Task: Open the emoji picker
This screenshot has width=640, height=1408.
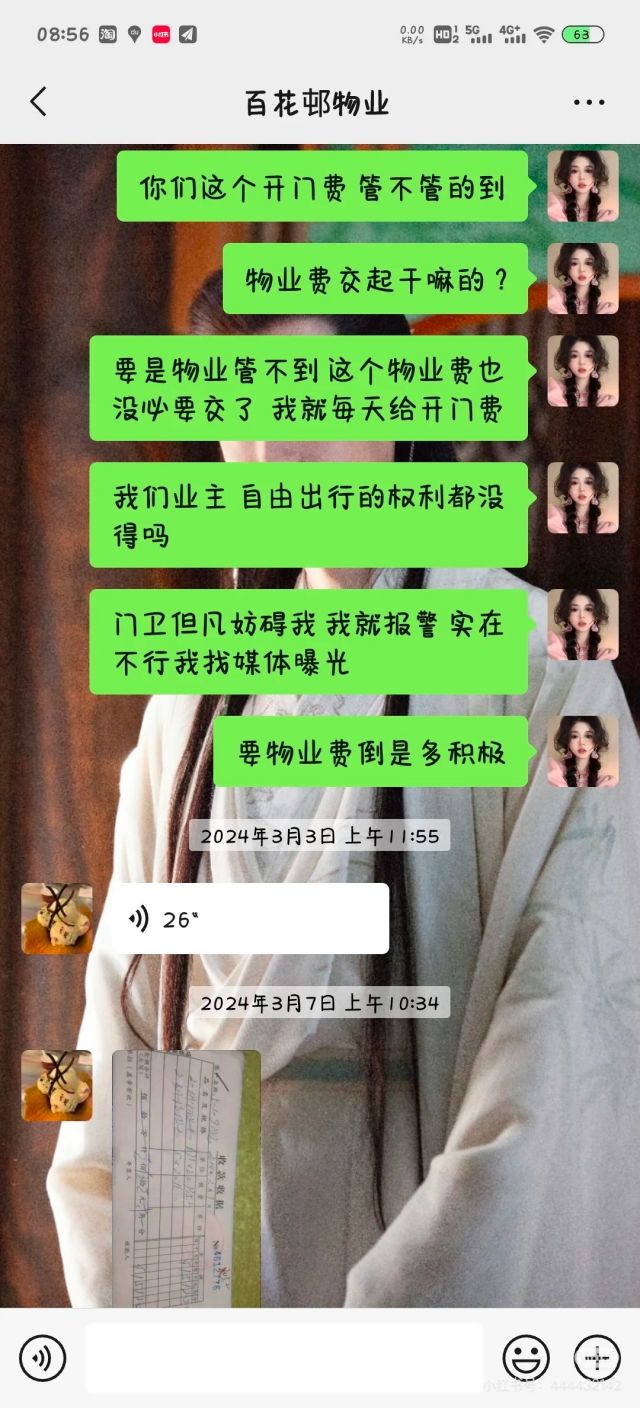Action: [x=525, y=1358]
